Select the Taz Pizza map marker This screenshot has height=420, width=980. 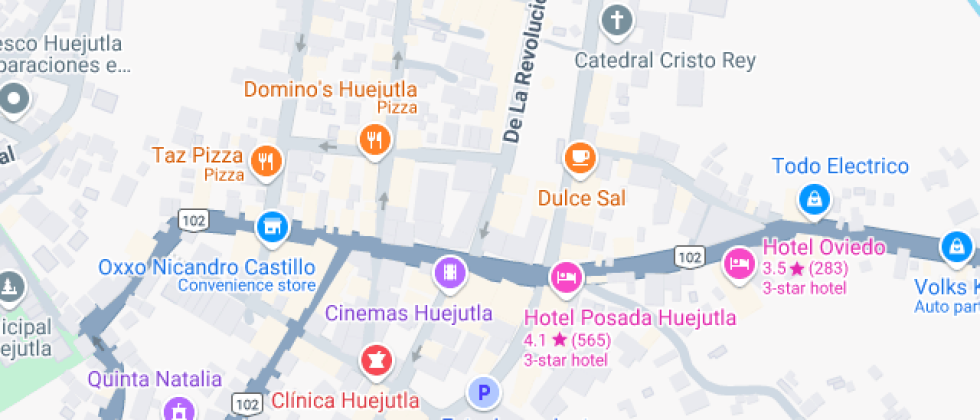tap(265, 160)
